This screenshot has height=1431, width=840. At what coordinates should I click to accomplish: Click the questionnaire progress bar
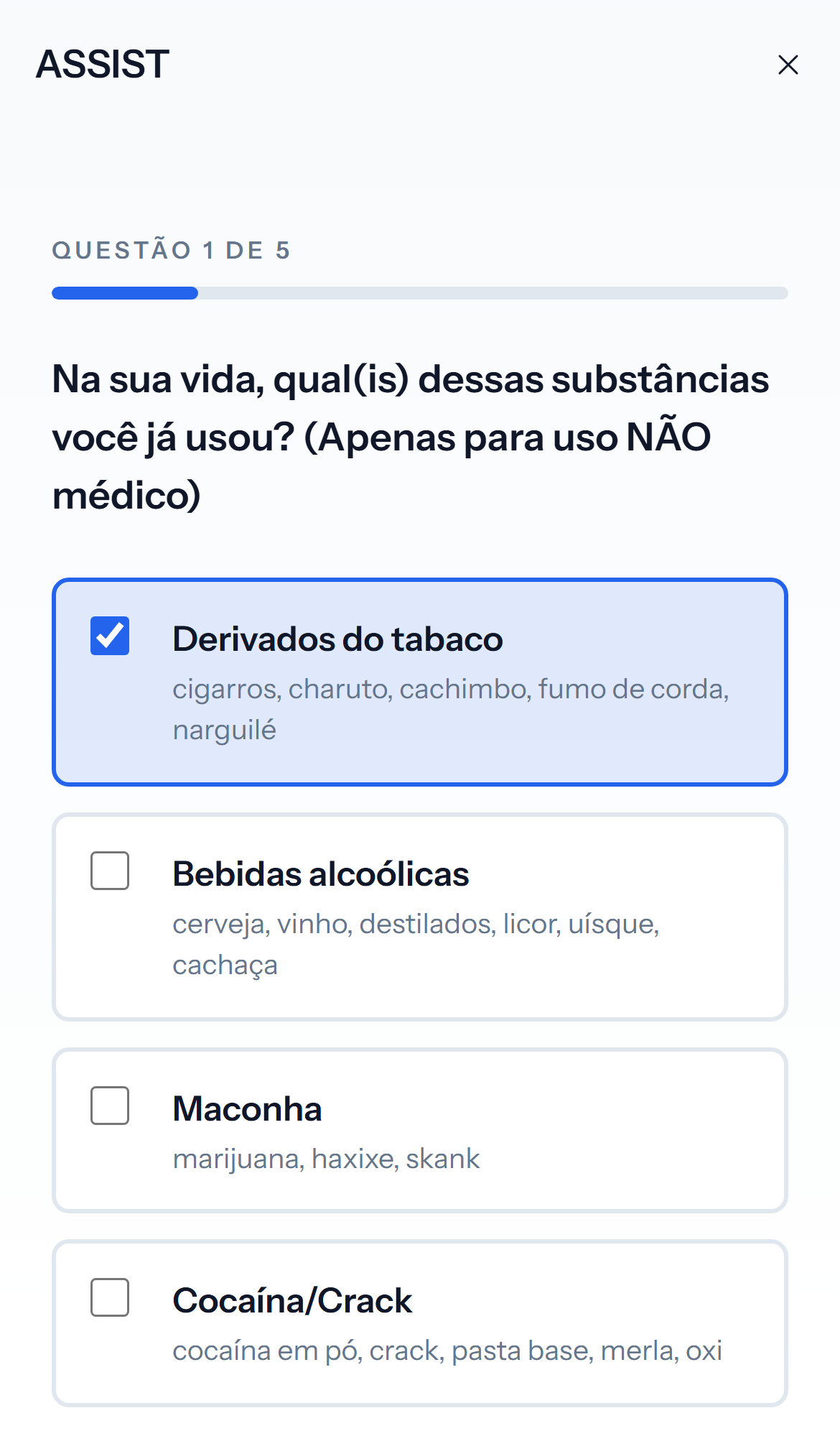(420, 292)
